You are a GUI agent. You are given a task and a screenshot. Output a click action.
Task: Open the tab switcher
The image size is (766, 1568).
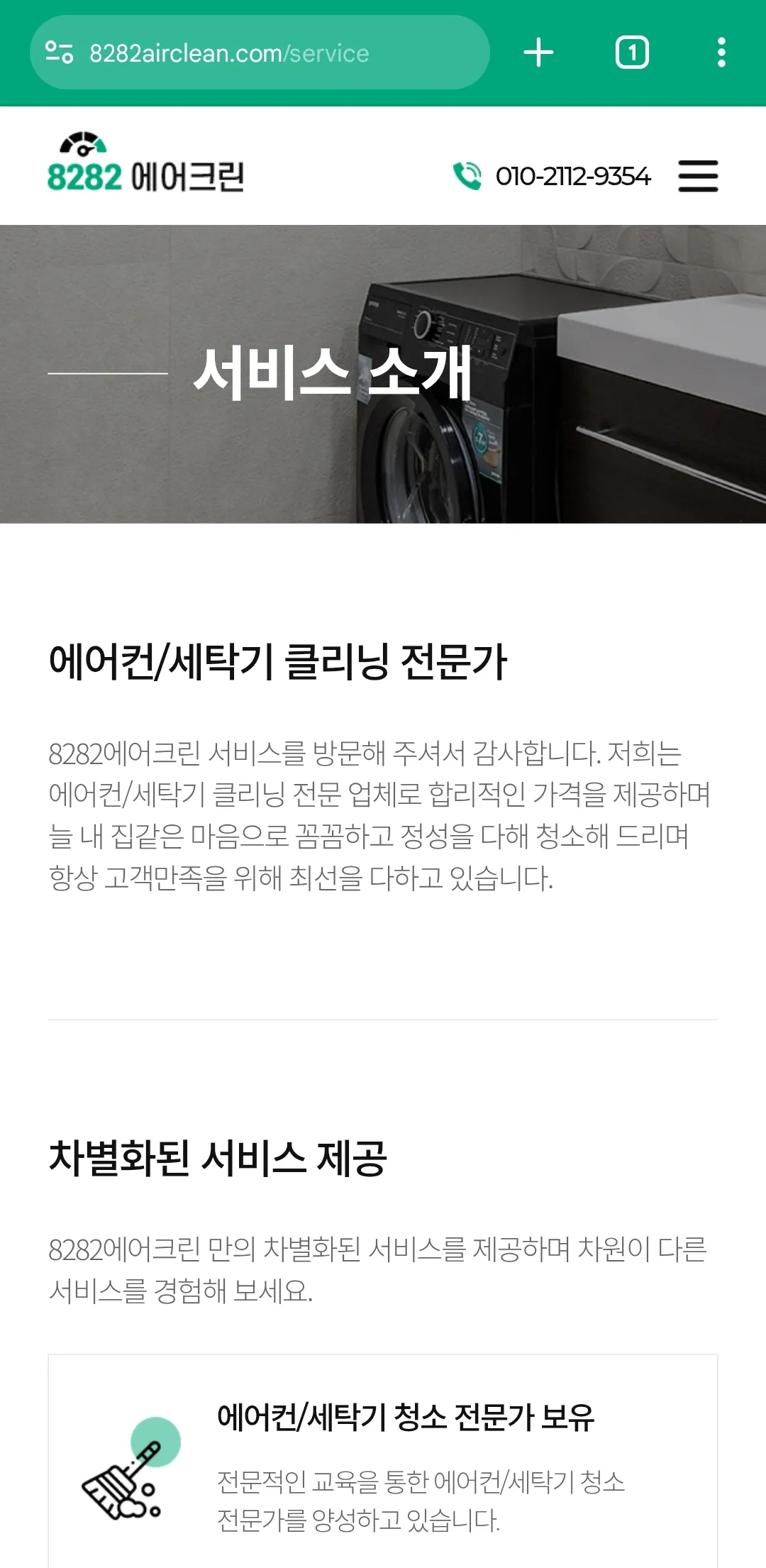click(631, 53)
